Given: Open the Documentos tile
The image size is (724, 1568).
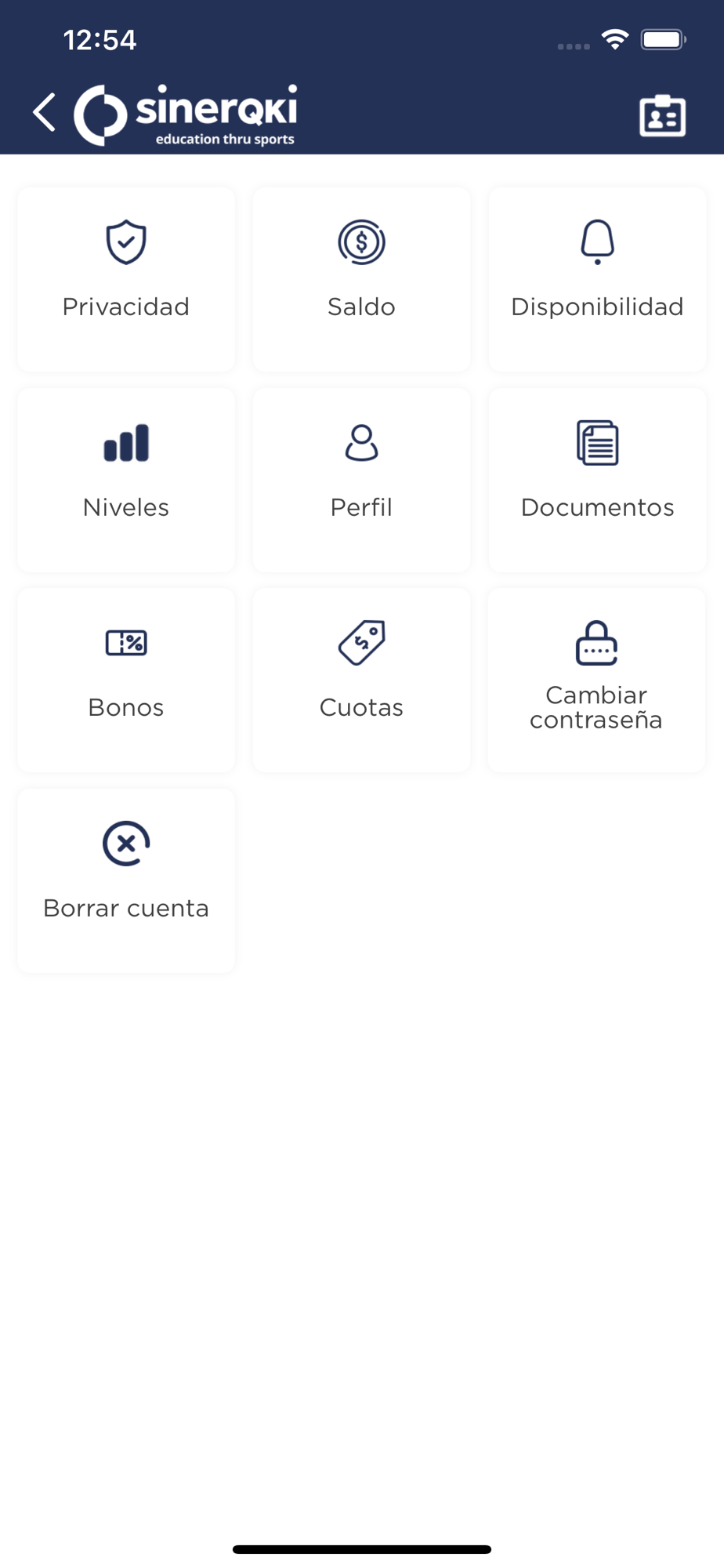Looking at the screenshot, I should [597, 480].
